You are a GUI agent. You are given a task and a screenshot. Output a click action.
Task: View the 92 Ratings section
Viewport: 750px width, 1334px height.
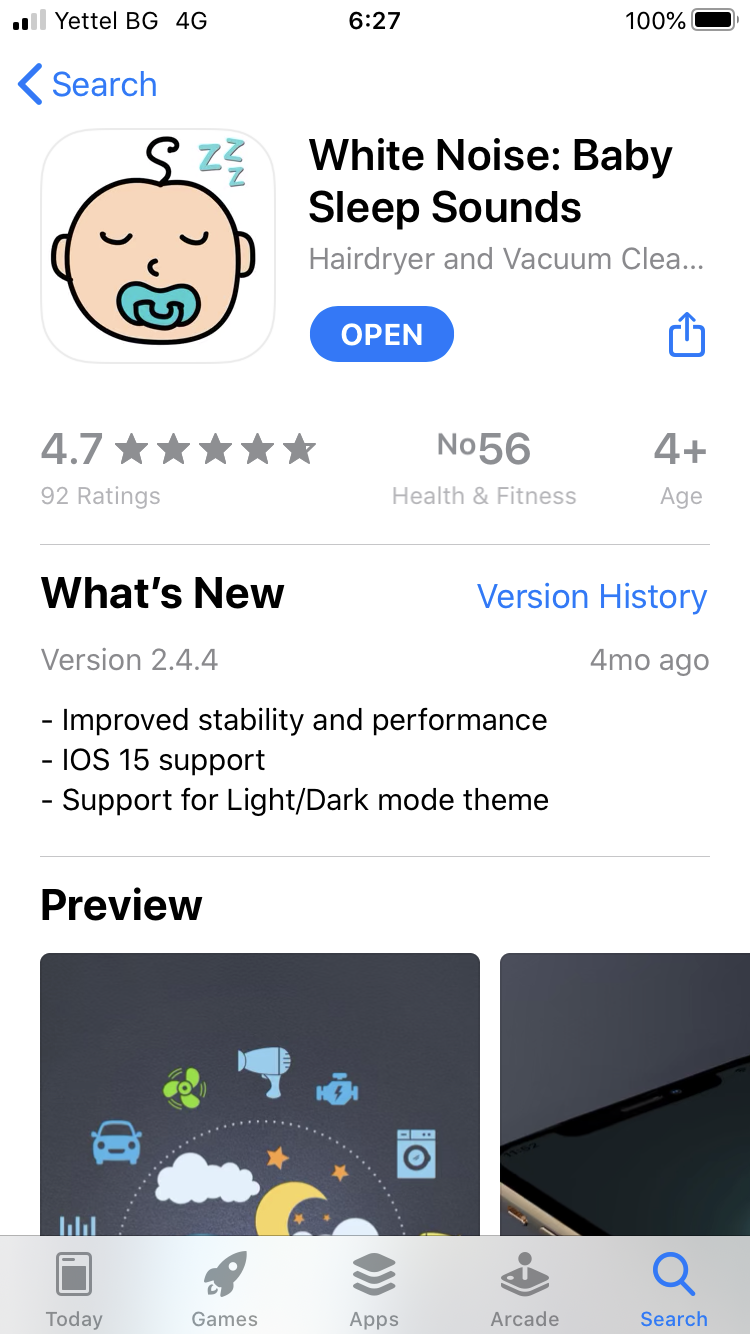(x=178, y=466)
